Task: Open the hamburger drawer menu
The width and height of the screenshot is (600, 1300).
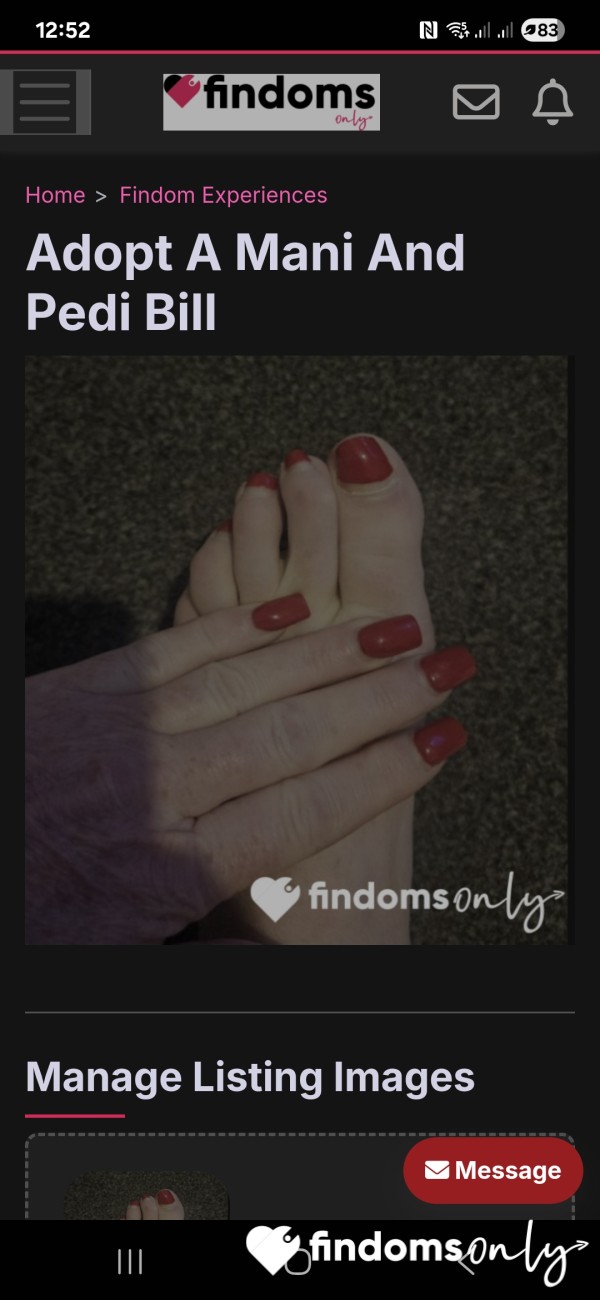Action: click(45, 102)
